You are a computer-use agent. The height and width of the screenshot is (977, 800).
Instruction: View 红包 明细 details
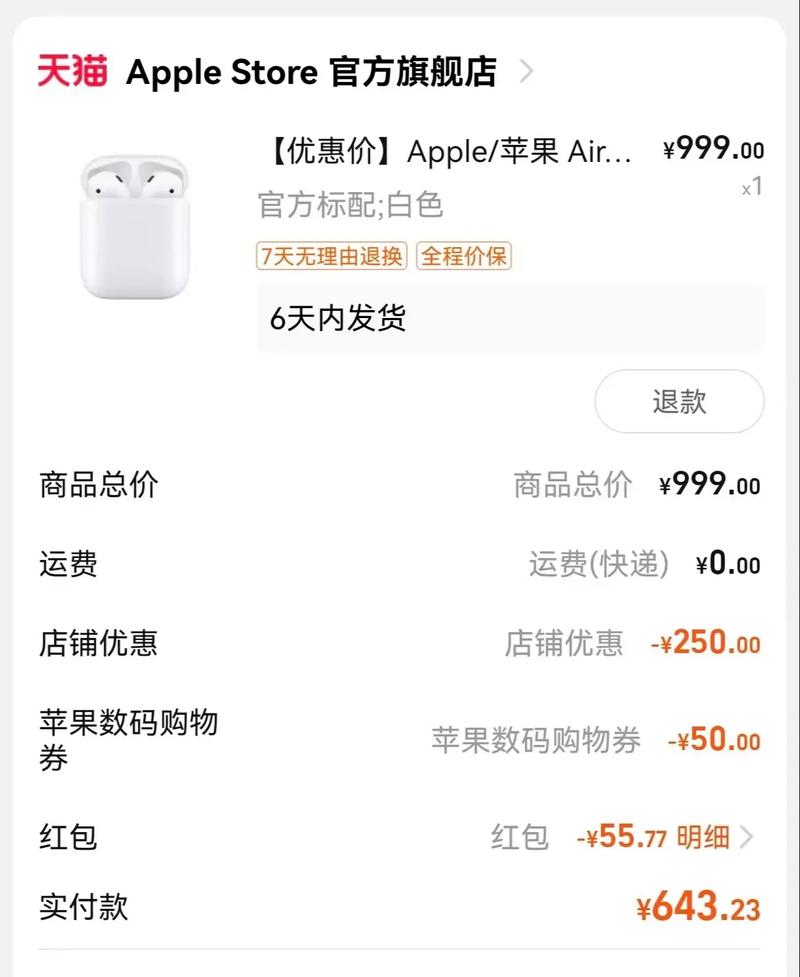click(714, 837)
